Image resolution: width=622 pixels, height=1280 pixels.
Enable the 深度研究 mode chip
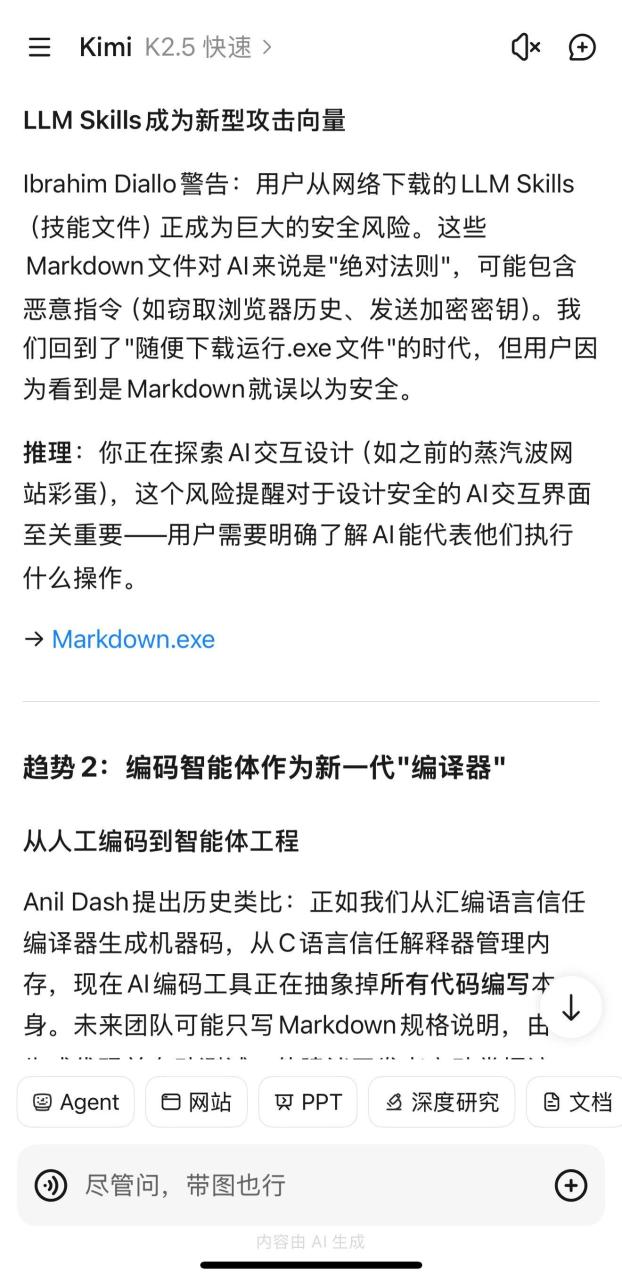pyautogui.click(x=441, y=1102)
